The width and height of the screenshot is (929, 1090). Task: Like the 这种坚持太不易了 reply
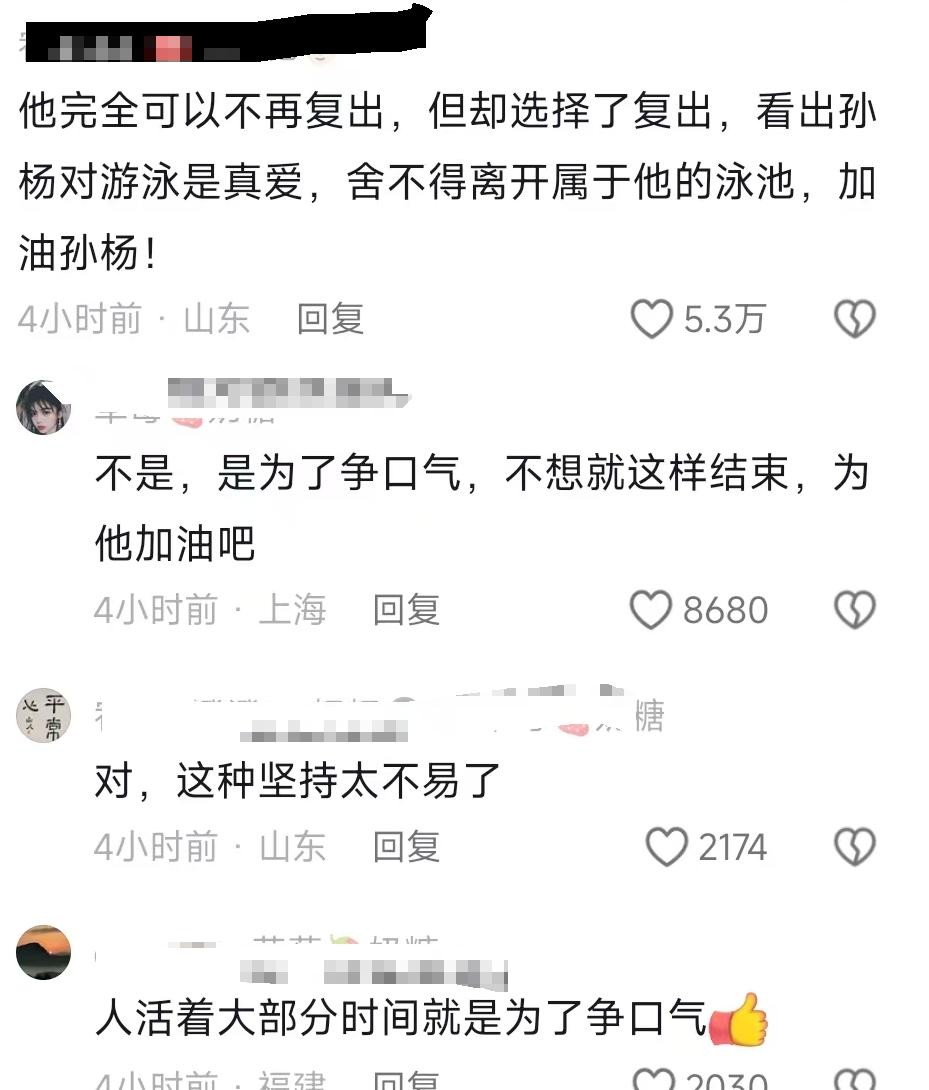pyautogui.click(x=667, y=847)
